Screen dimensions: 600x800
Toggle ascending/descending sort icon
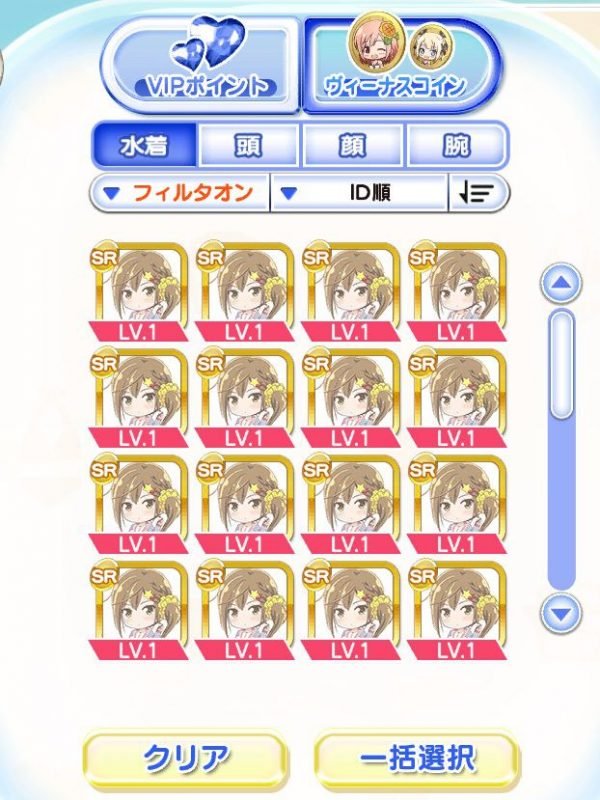(x=479, y=193)
